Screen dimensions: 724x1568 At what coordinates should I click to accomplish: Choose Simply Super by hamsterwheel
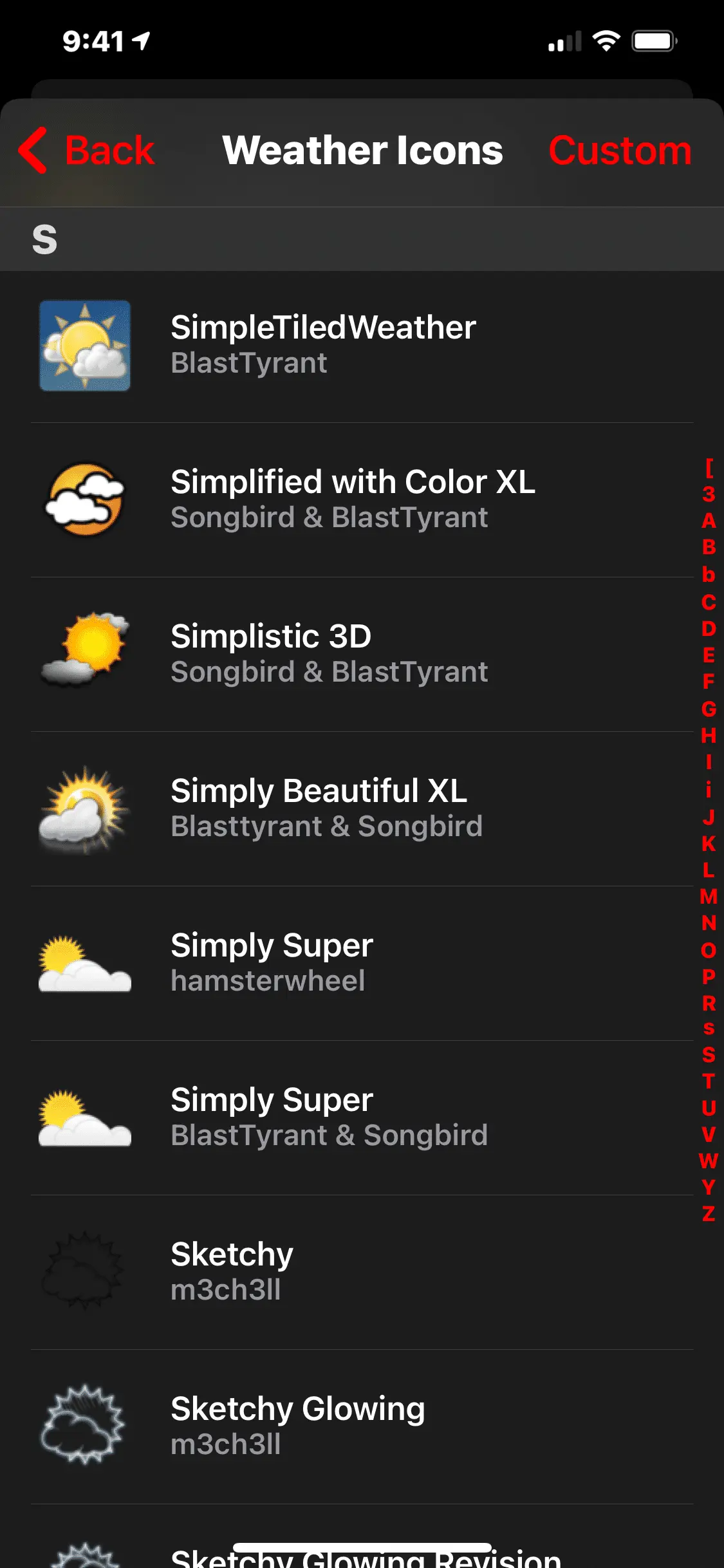tap(360, 963)
